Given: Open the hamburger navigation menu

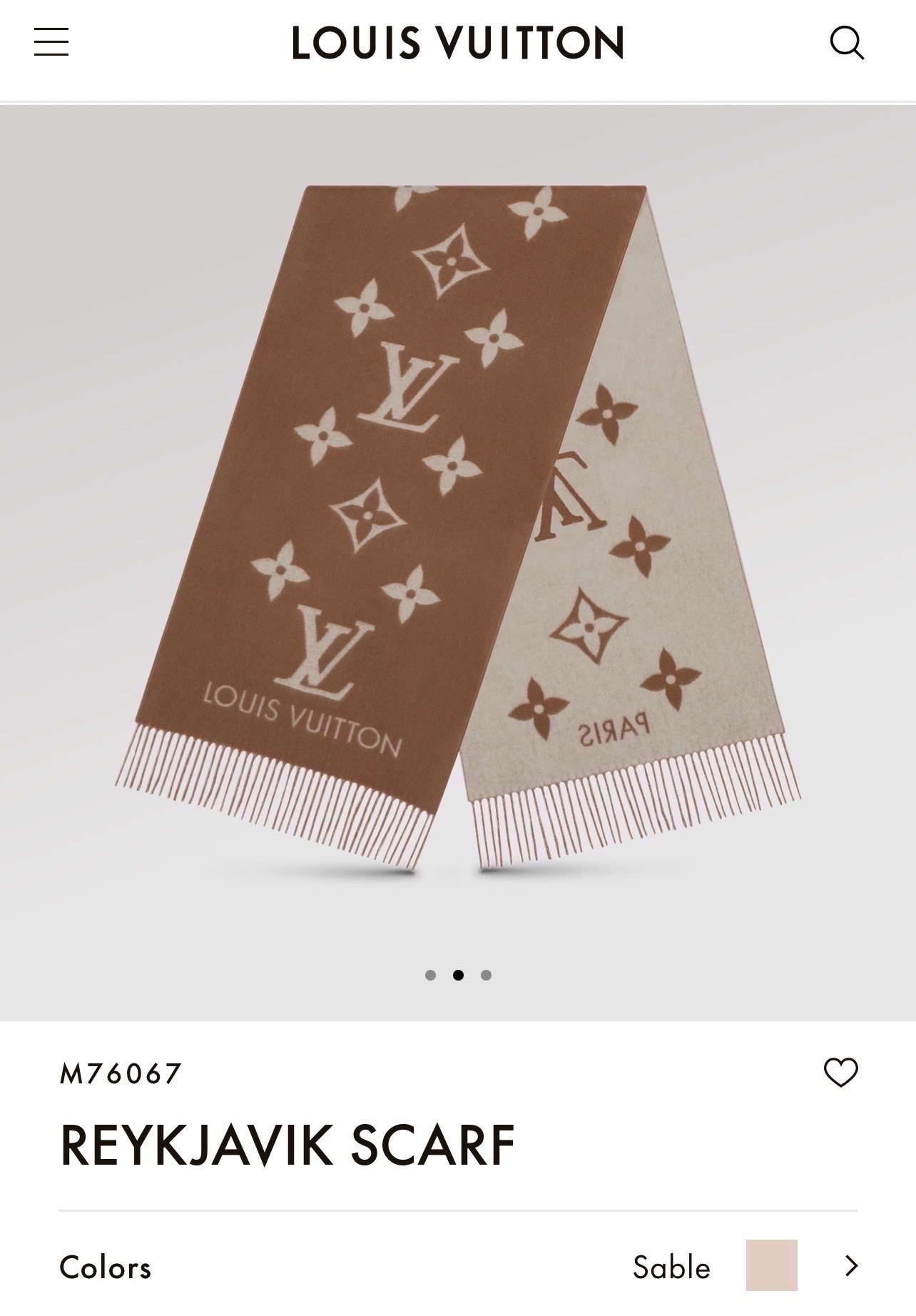Looking at the screenshot, I should (x=51, y=42).
